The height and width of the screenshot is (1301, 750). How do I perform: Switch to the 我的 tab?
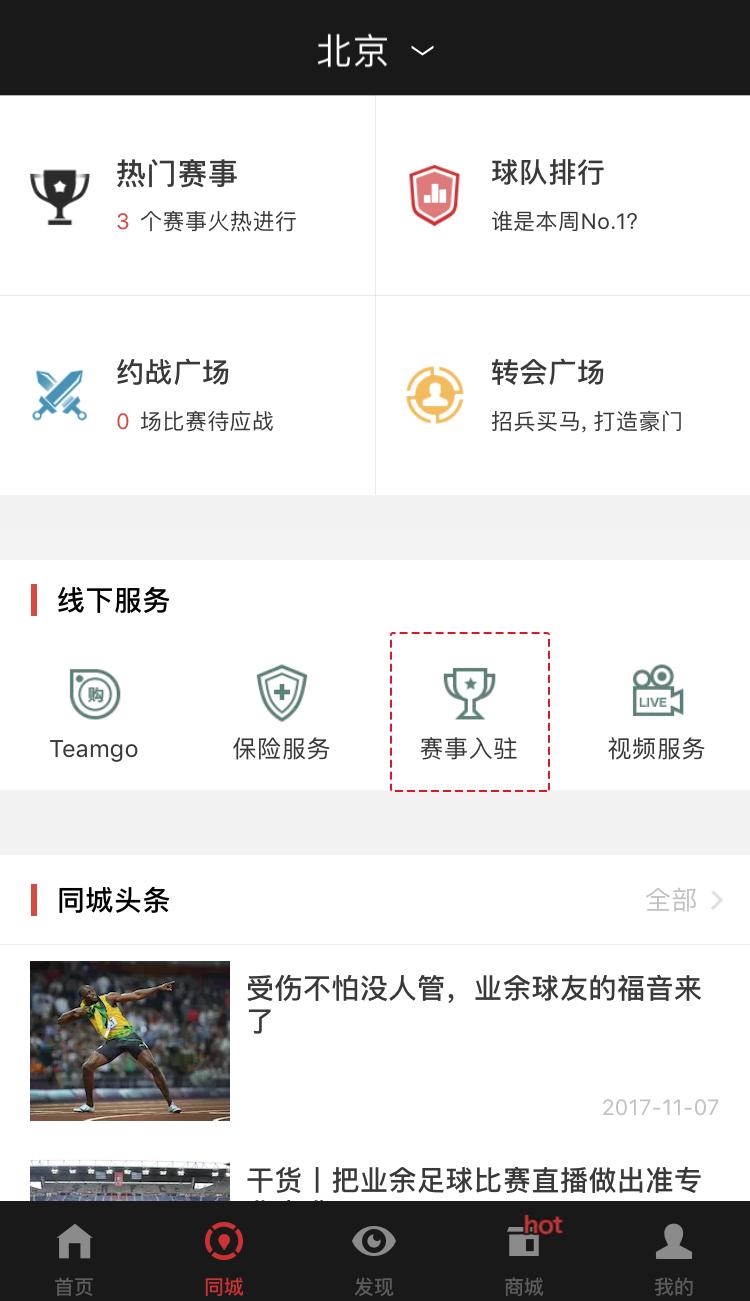click(x=673, y=1250)
